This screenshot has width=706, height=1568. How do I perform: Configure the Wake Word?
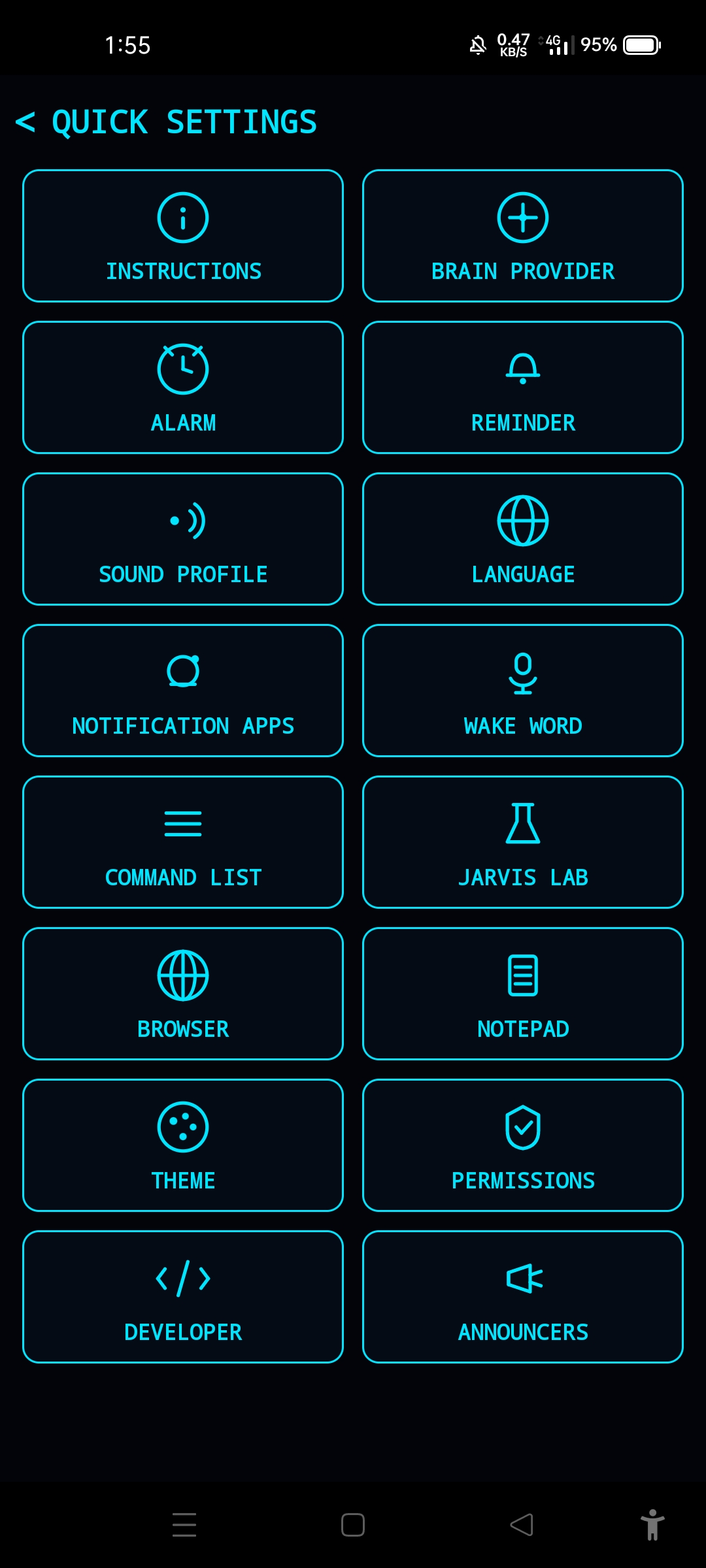click(523, 691)
